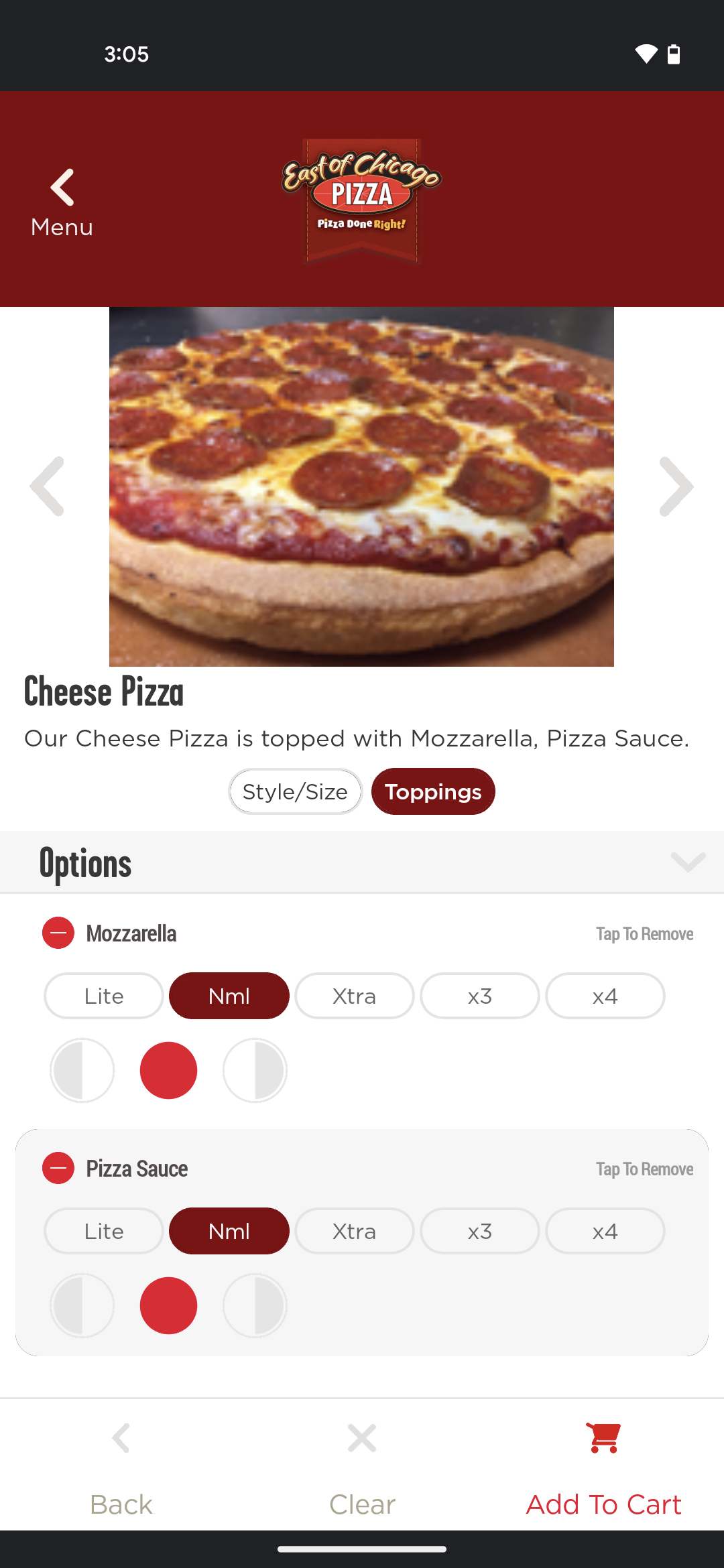This screenshot has width=724, height=1568.
Task: Set Mozzarella amount to Lite
Action: point(104,996)
